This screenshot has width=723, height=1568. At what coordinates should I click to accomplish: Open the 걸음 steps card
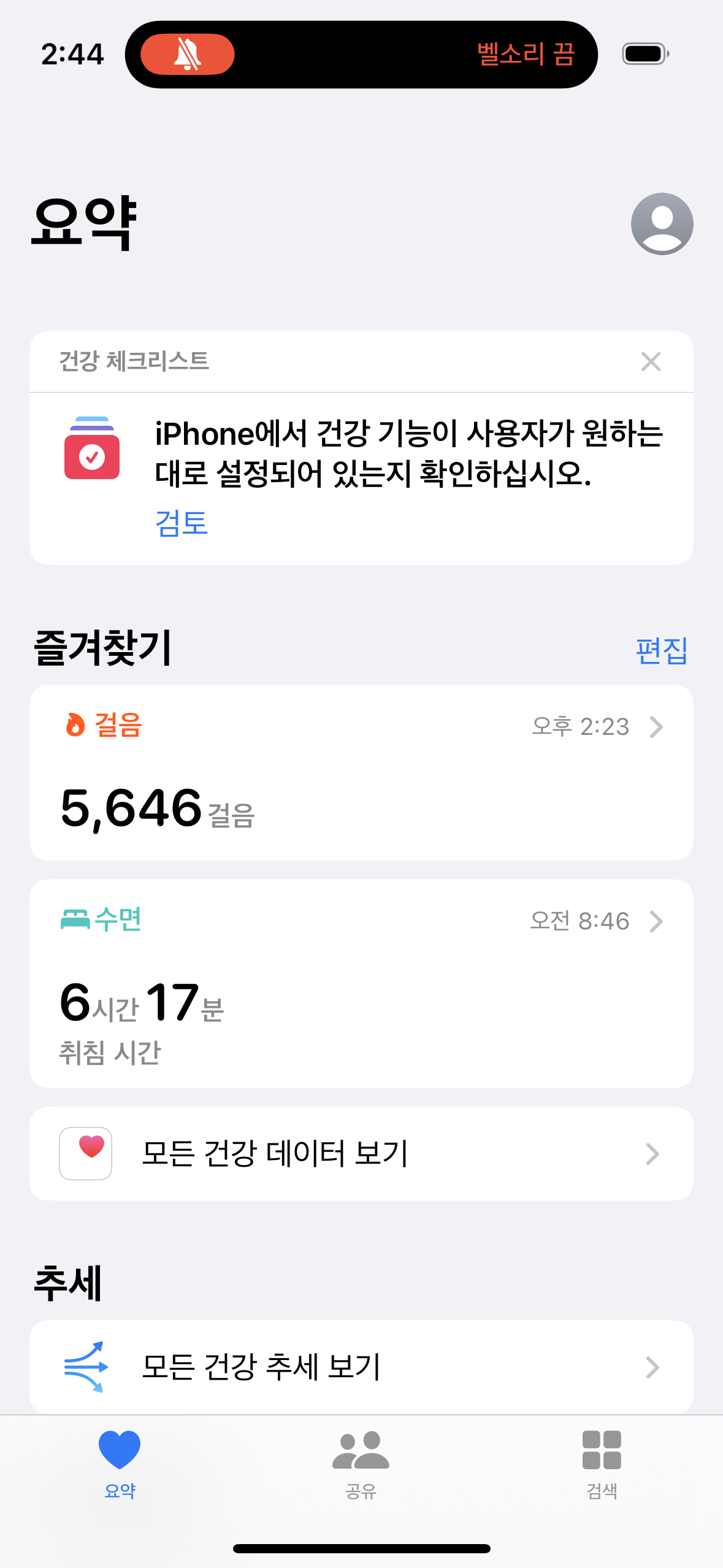tap(361, 772)
